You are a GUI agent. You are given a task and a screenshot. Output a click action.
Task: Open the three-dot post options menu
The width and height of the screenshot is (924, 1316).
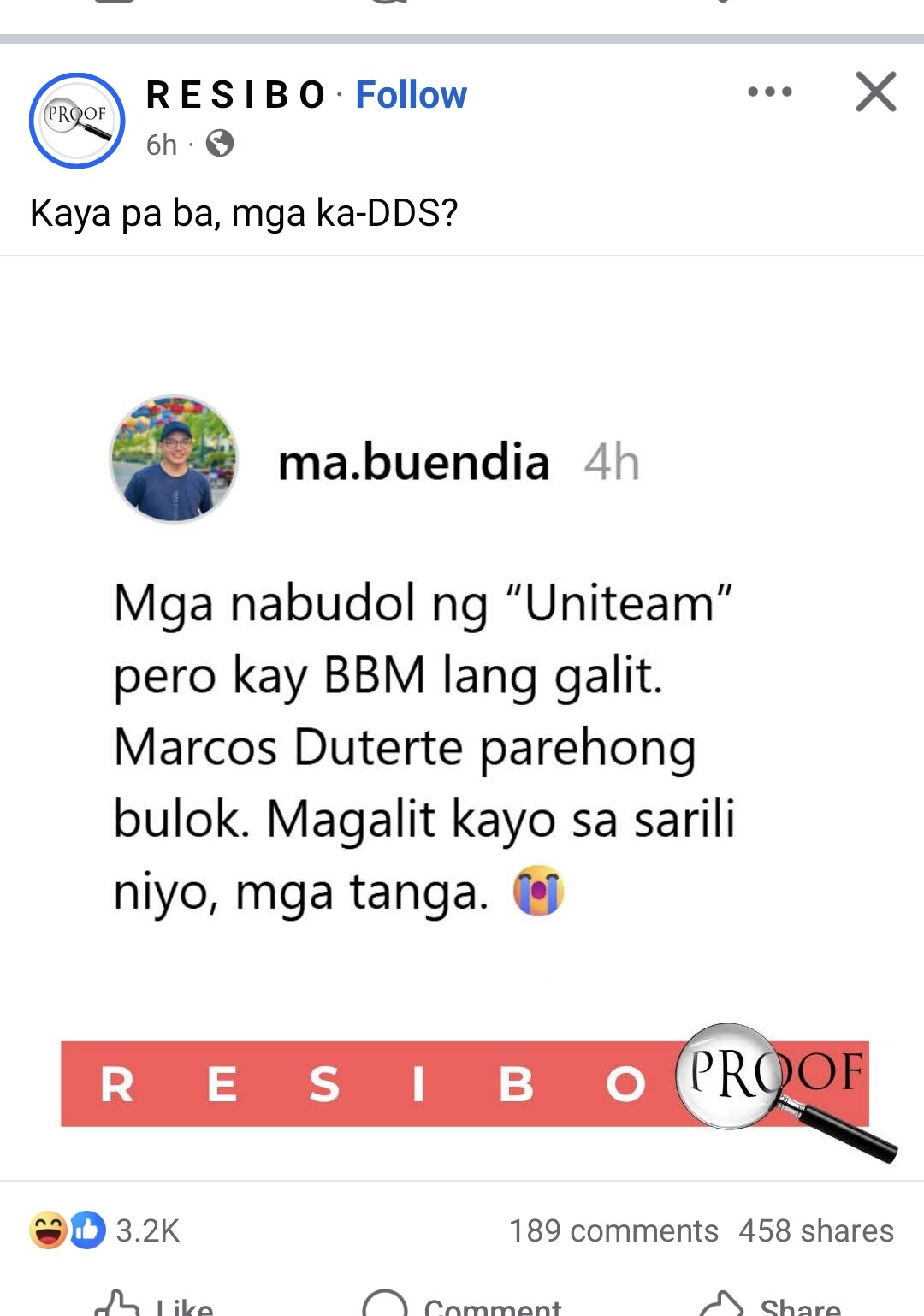(769, 92)
